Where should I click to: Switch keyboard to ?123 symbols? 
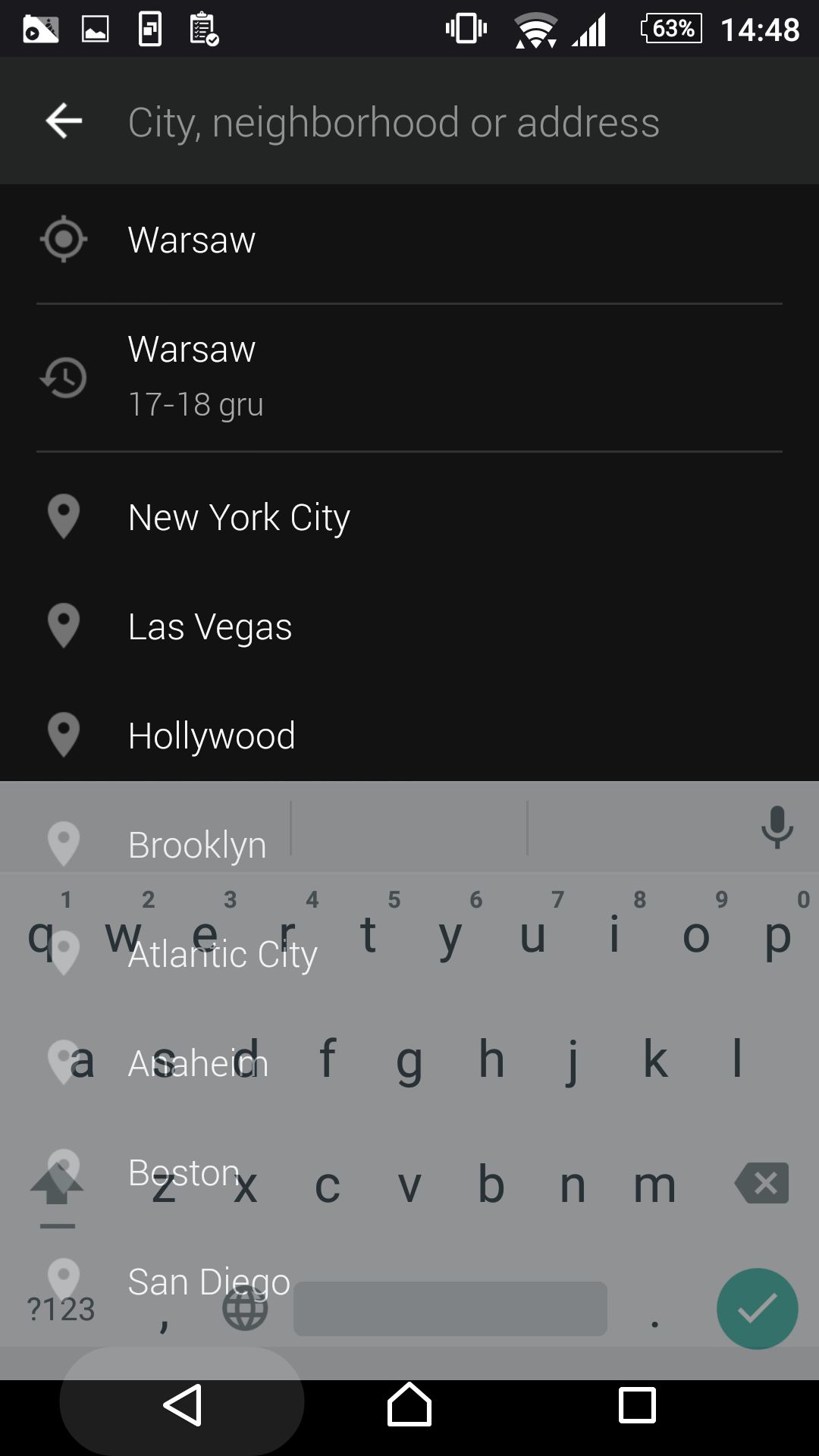[x=61, y=1309]
